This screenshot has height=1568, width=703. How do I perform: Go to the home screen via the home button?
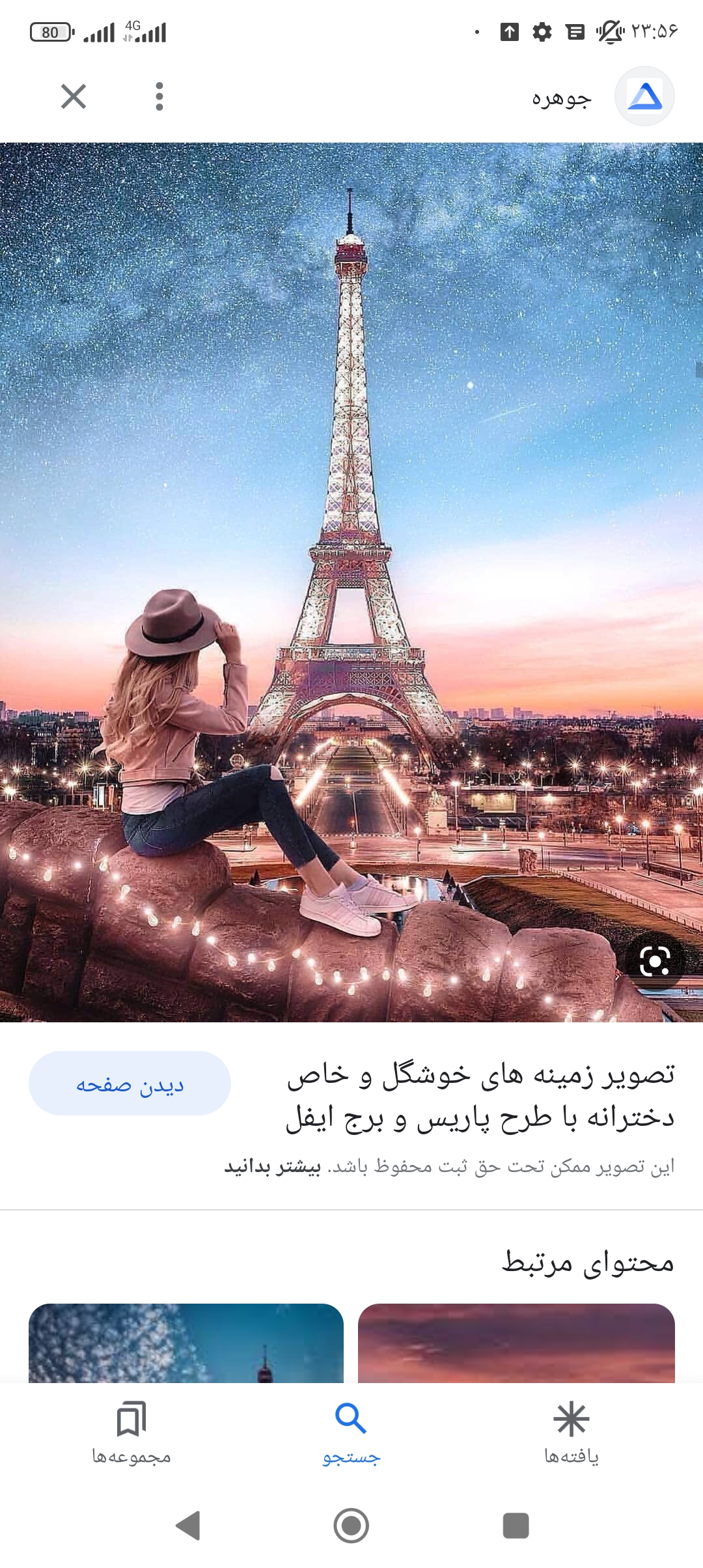pos(351,1525)
